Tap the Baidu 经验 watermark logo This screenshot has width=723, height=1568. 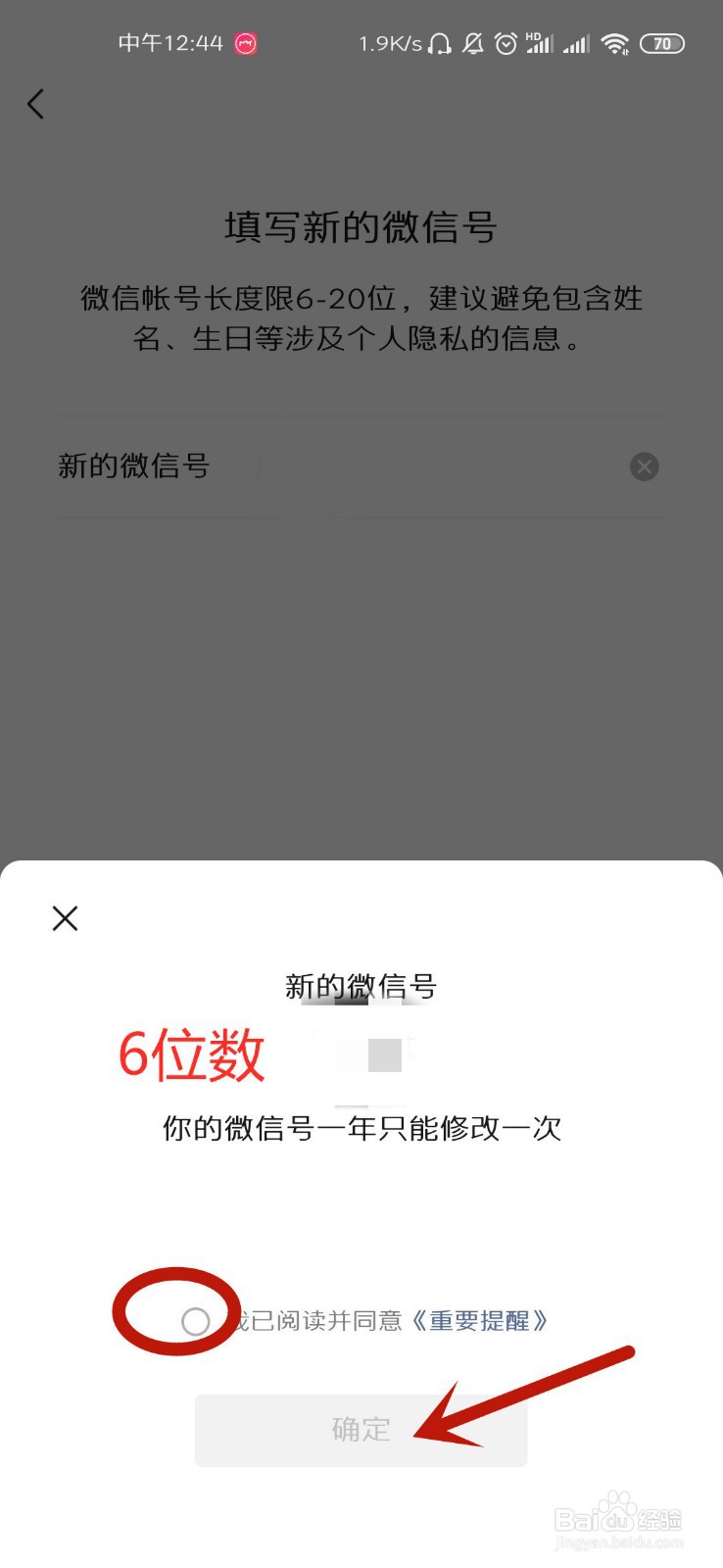[x=621, y=1517]
